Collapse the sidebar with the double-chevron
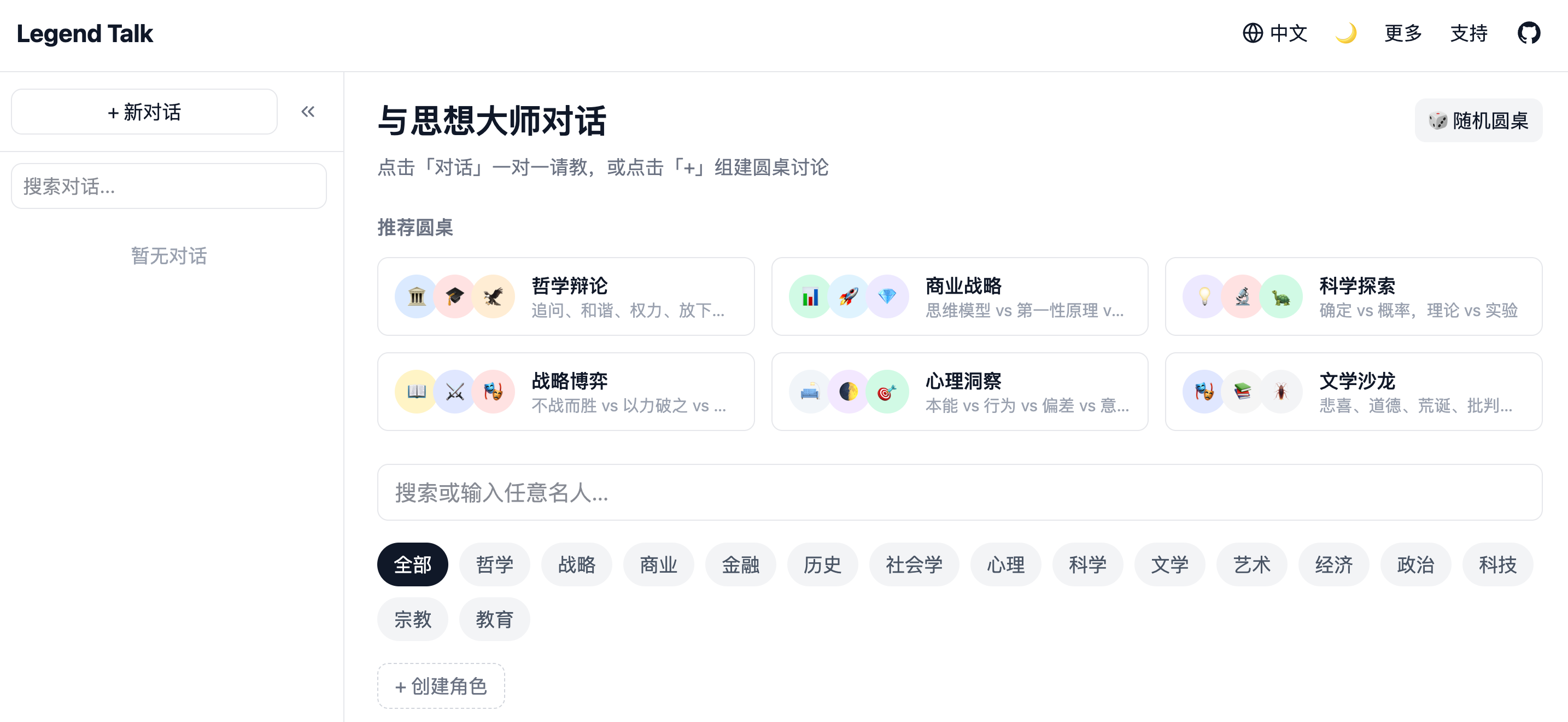1568x722 pixels. tap(308, 112)
